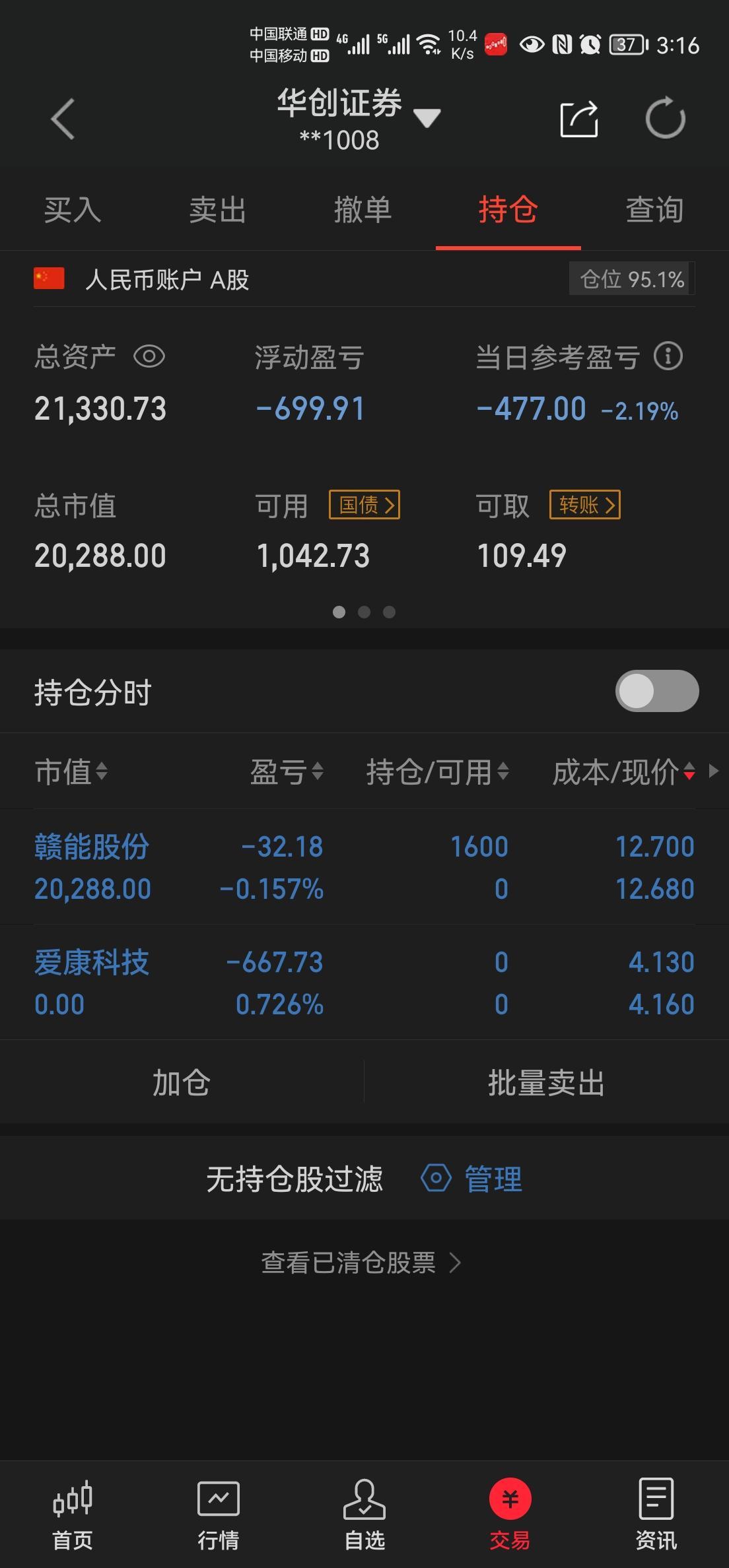
Task: Switch to the 买入 tab
Action: [x=73, y=211]
